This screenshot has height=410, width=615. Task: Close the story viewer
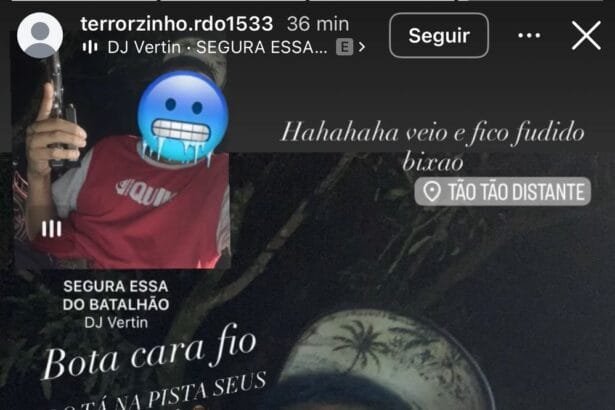586,36
